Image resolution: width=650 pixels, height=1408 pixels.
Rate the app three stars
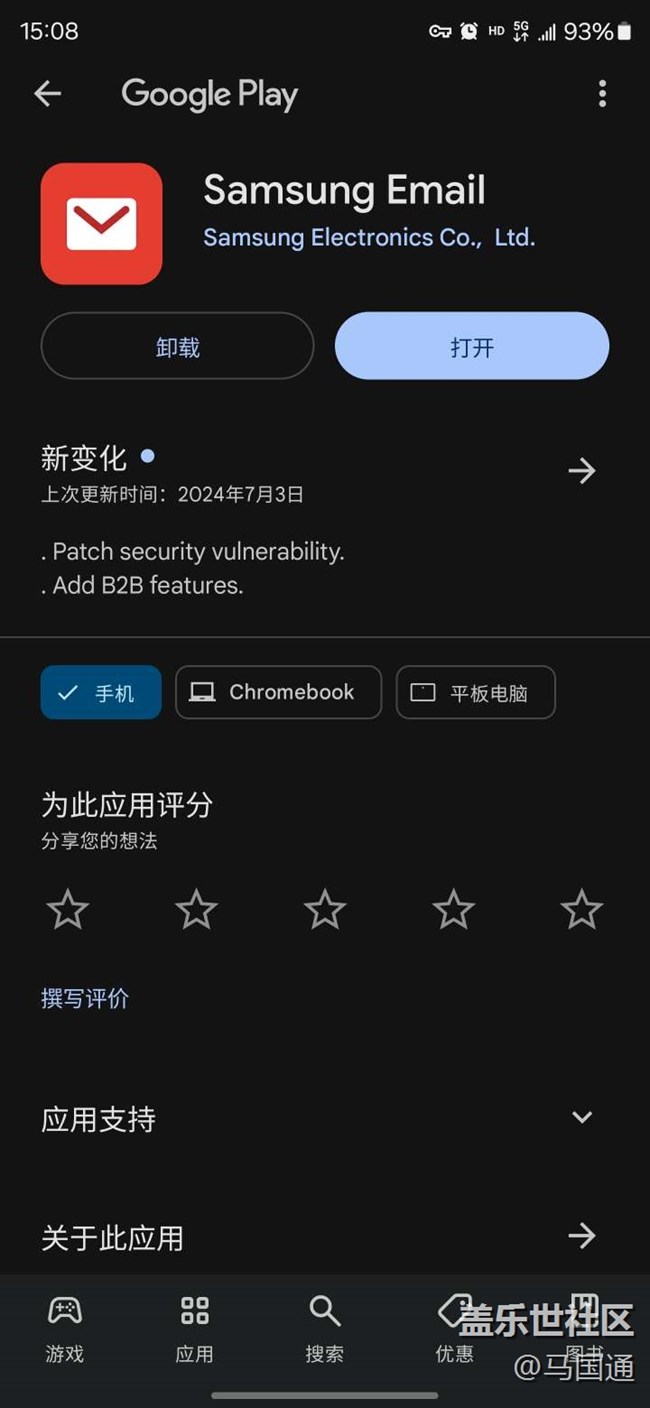[325, 910]
